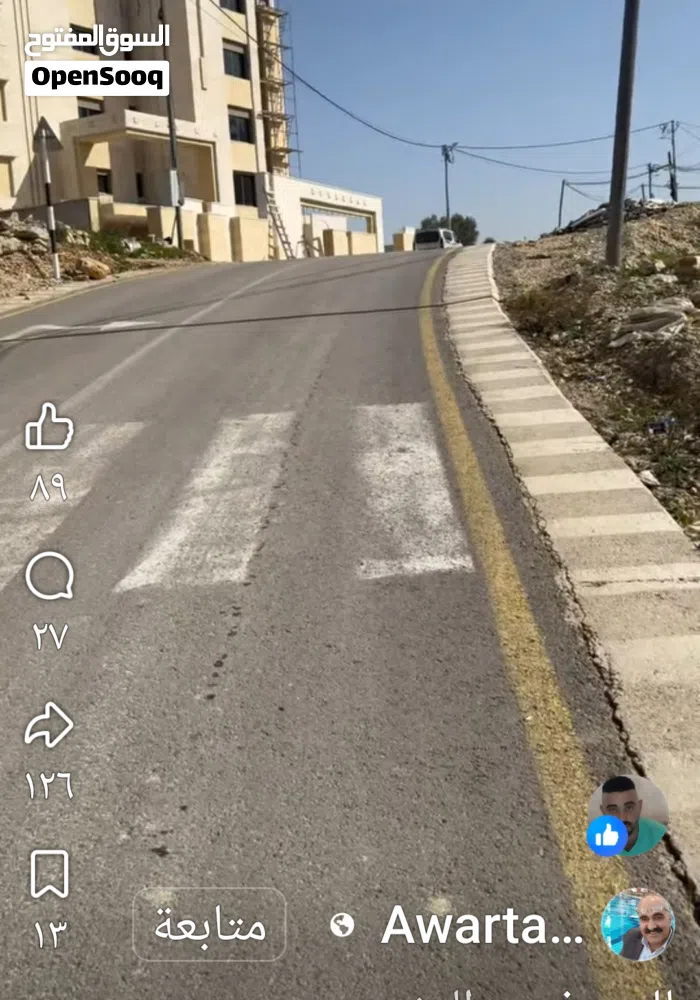Open Awarta's profile picture

pos(638,925)
